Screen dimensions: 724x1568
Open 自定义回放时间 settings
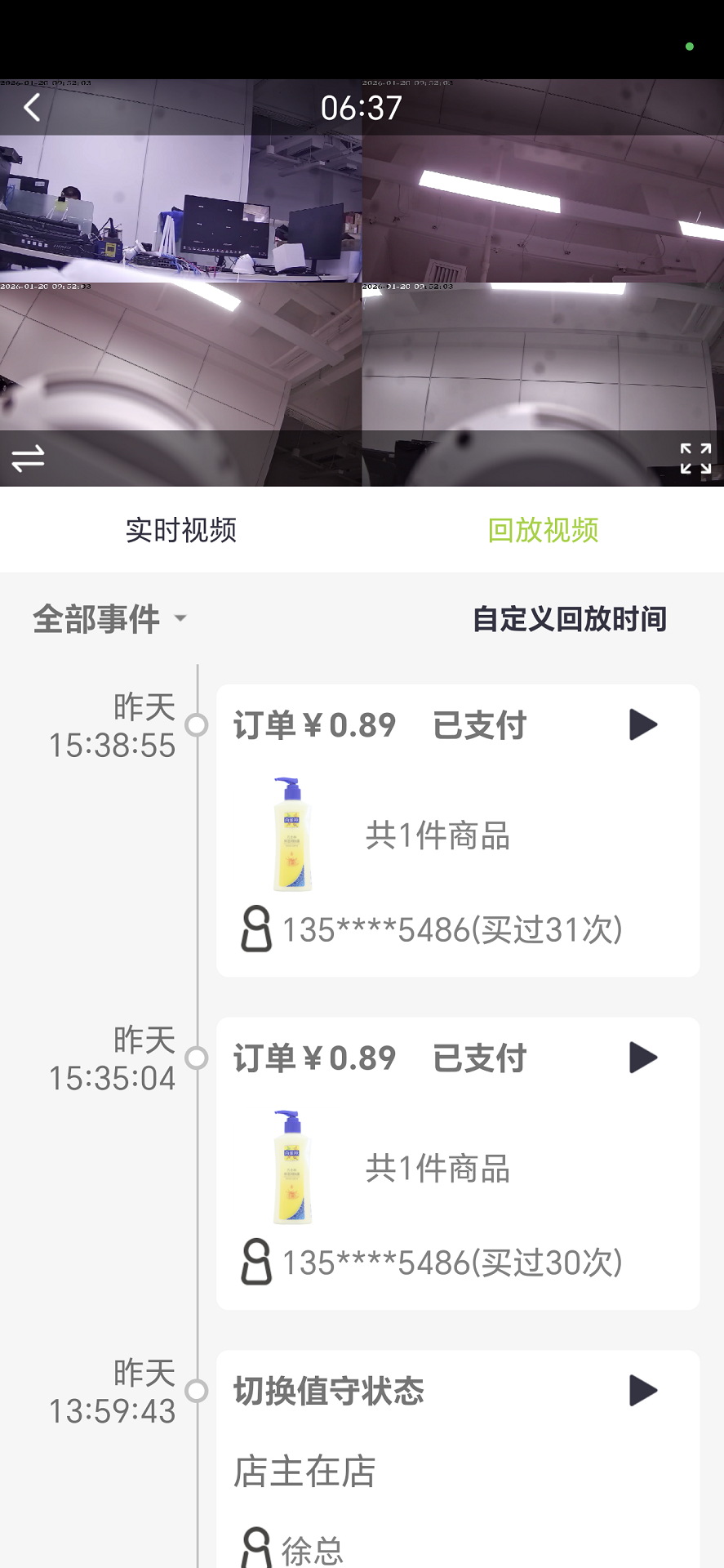point(569,620)
